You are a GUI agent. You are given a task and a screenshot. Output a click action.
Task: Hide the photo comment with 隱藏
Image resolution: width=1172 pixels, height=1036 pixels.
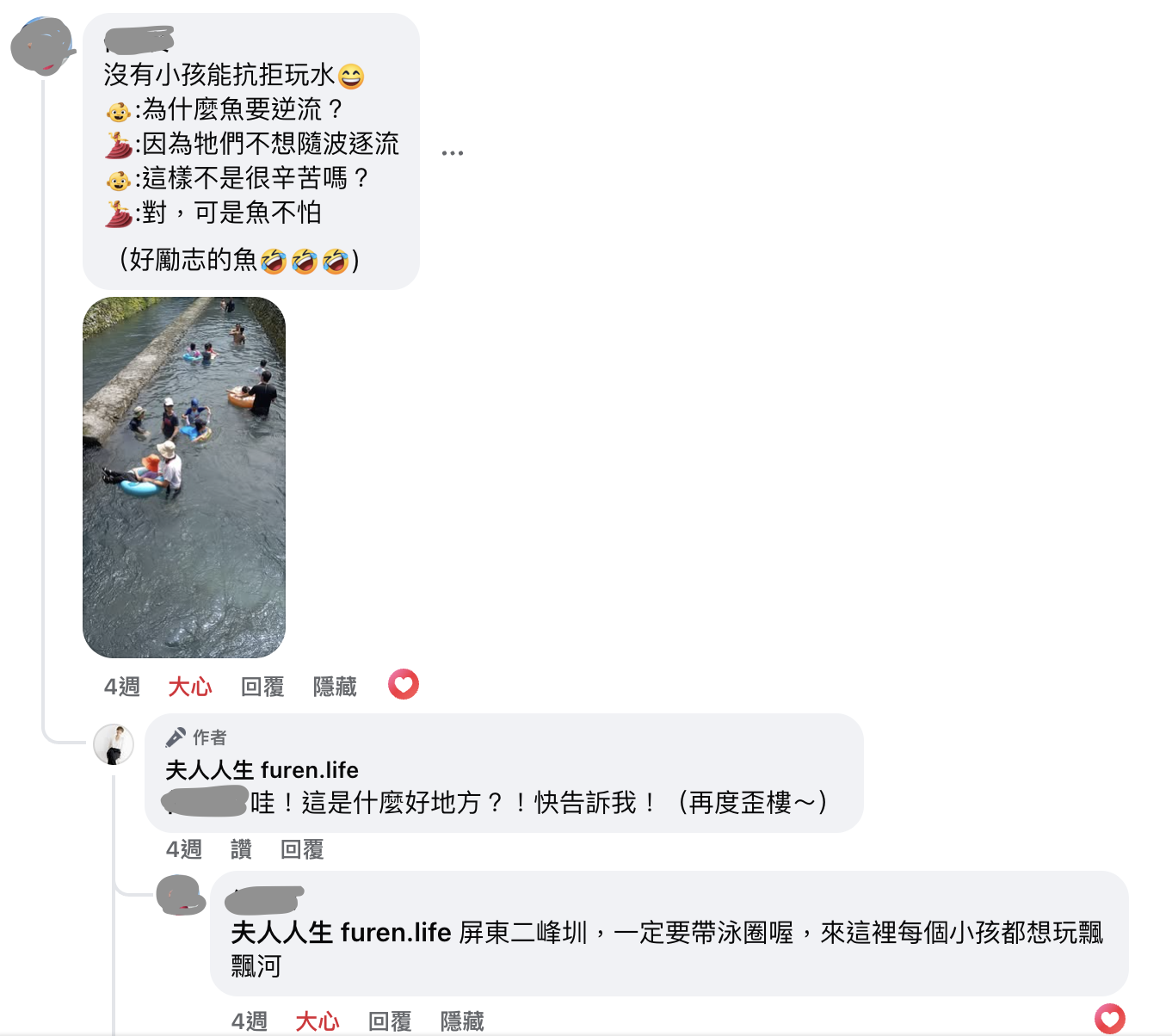(x=335, y=687)
